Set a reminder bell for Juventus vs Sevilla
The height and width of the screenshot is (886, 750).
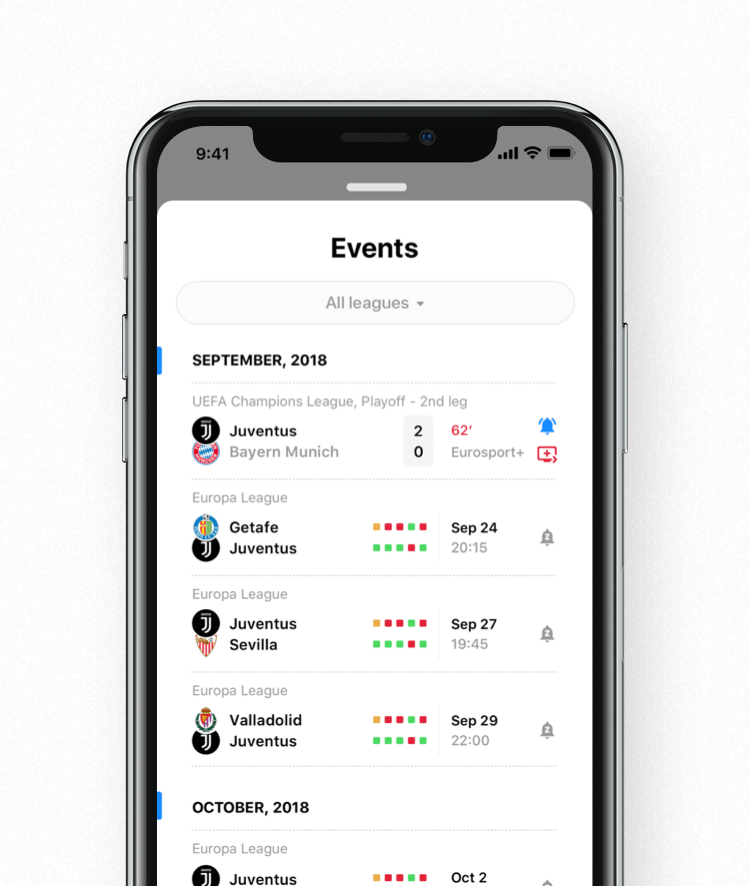(547, 634)
